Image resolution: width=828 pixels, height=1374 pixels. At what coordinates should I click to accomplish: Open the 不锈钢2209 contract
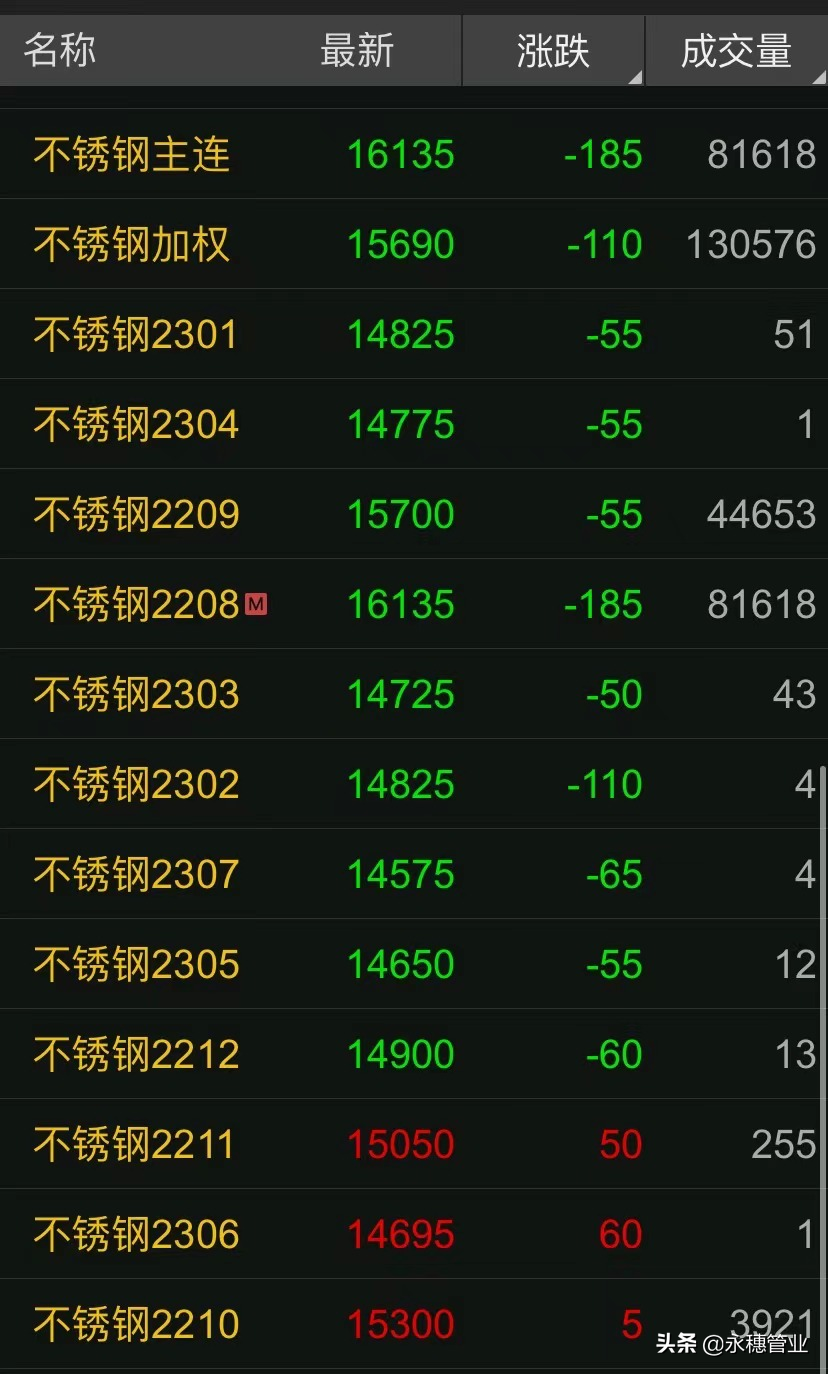[136, 515]
